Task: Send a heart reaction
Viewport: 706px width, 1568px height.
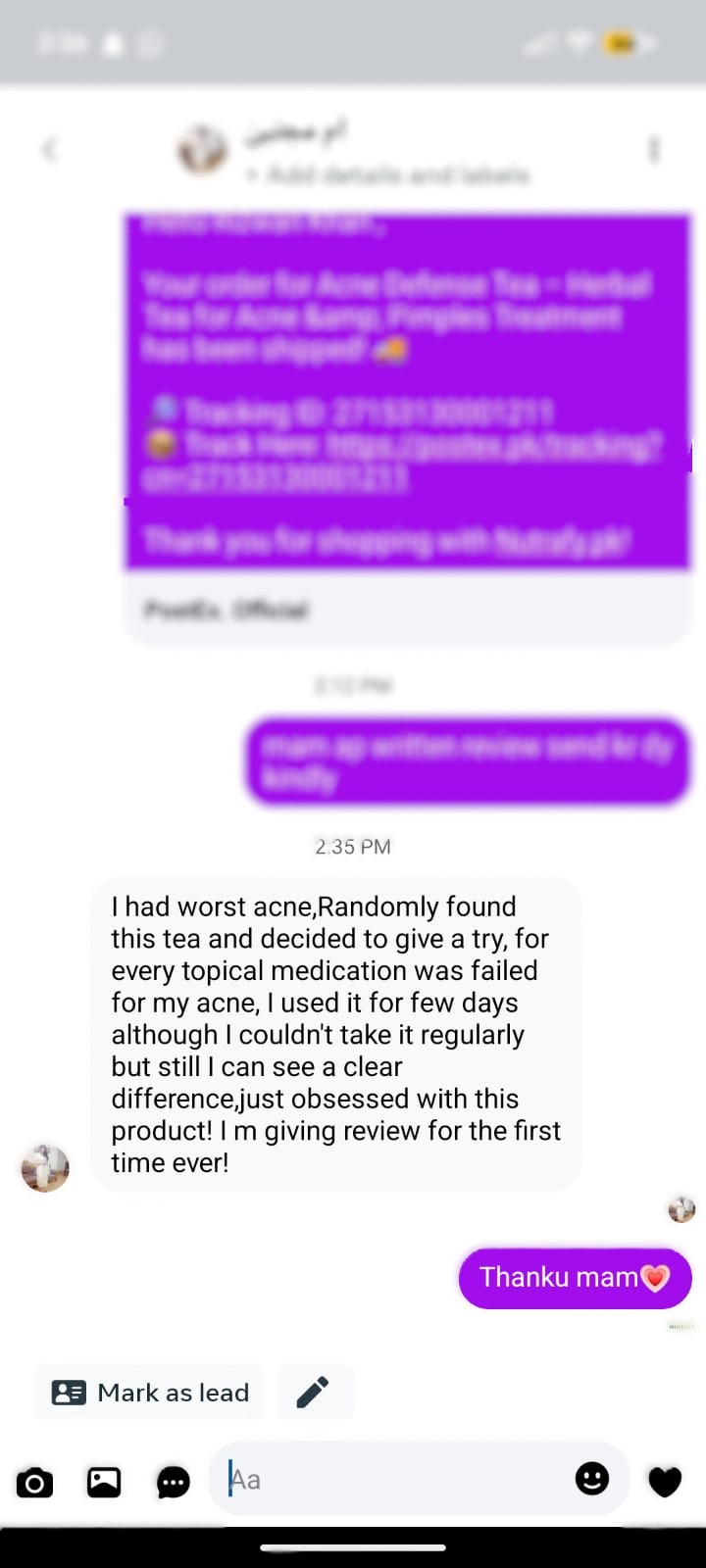Action: [x=665, y=1481]
